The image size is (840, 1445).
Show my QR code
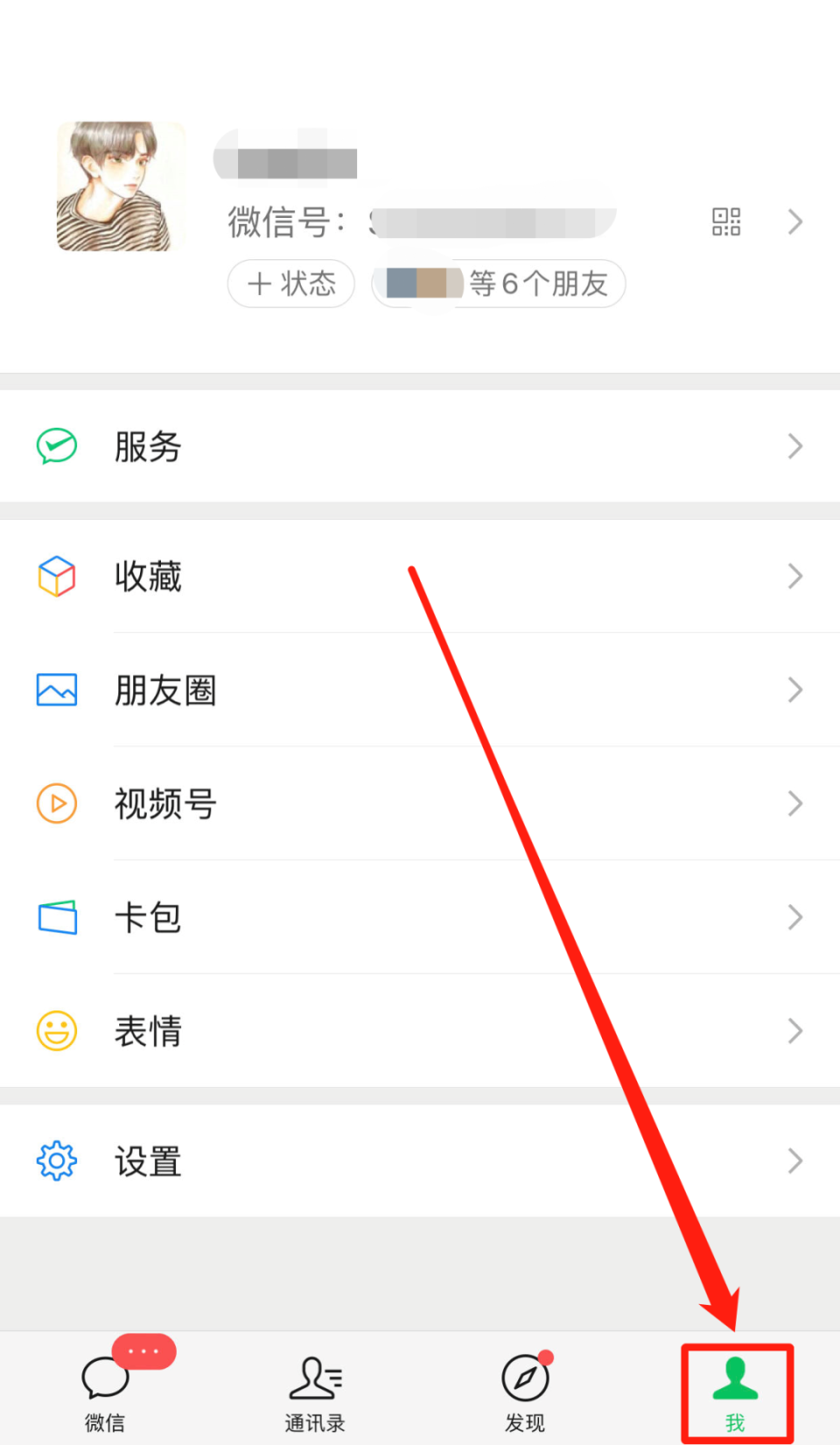point(725,221)
